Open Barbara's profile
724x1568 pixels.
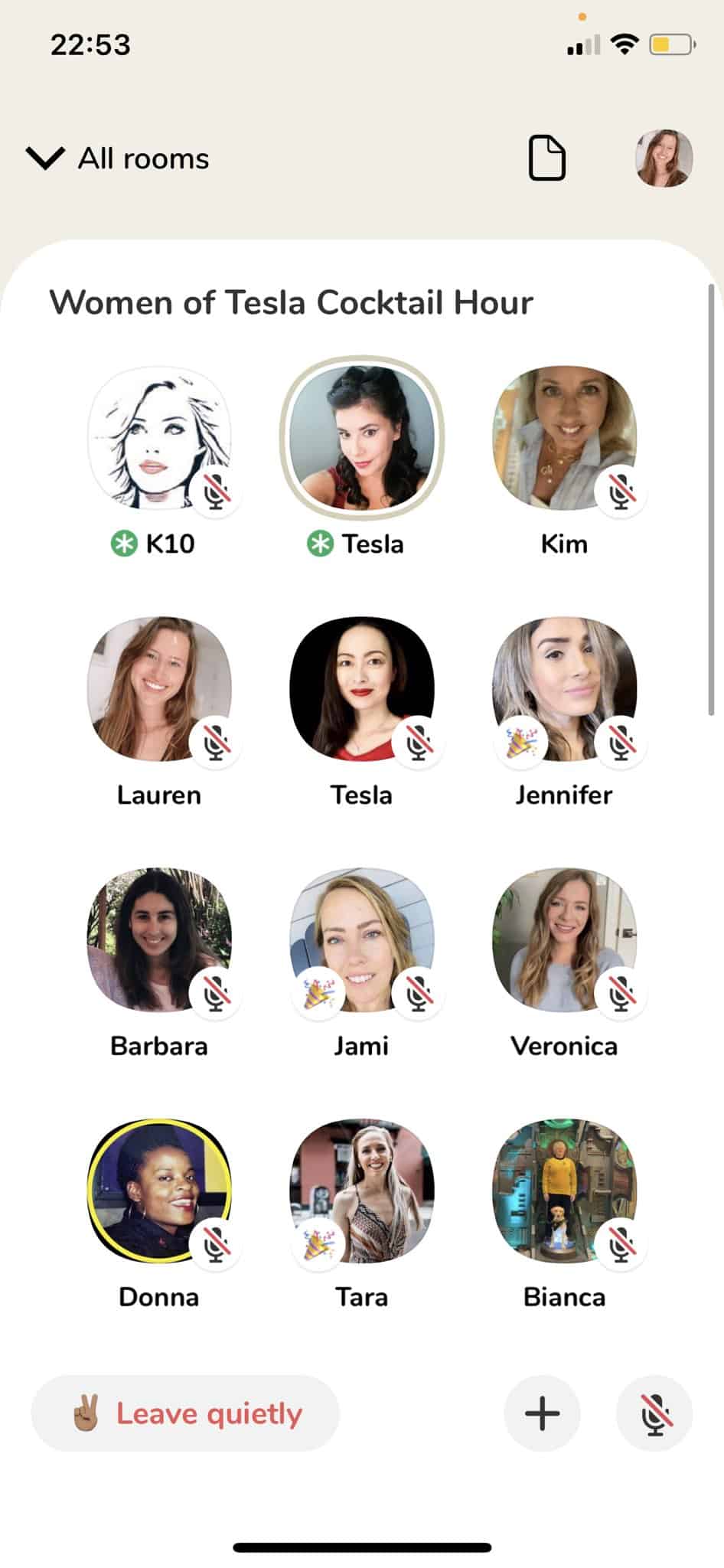159,940
